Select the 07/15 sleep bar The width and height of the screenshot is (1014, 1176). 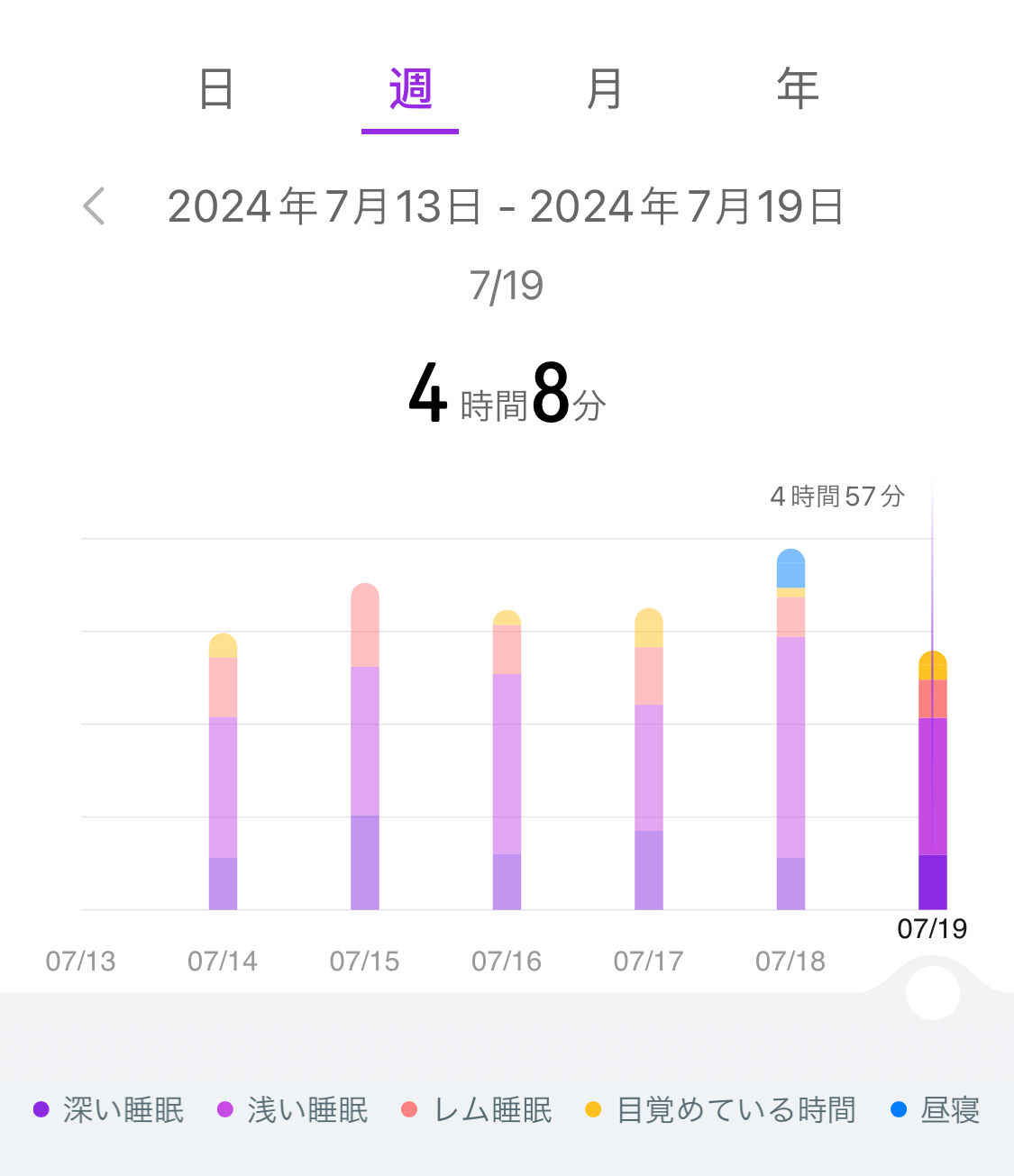[x=365, y=746]
